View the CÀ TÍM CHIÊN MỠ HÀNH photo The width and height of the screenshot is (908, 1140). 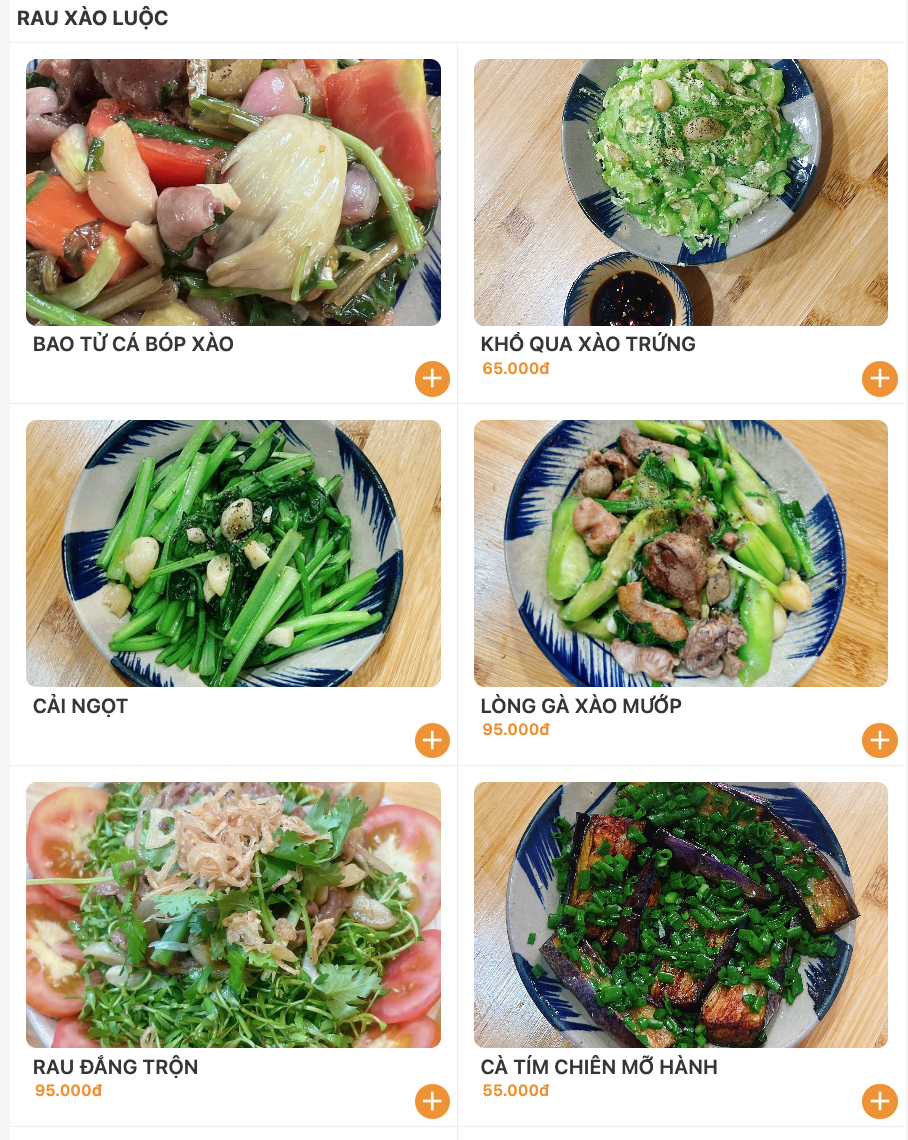[680, 914]
